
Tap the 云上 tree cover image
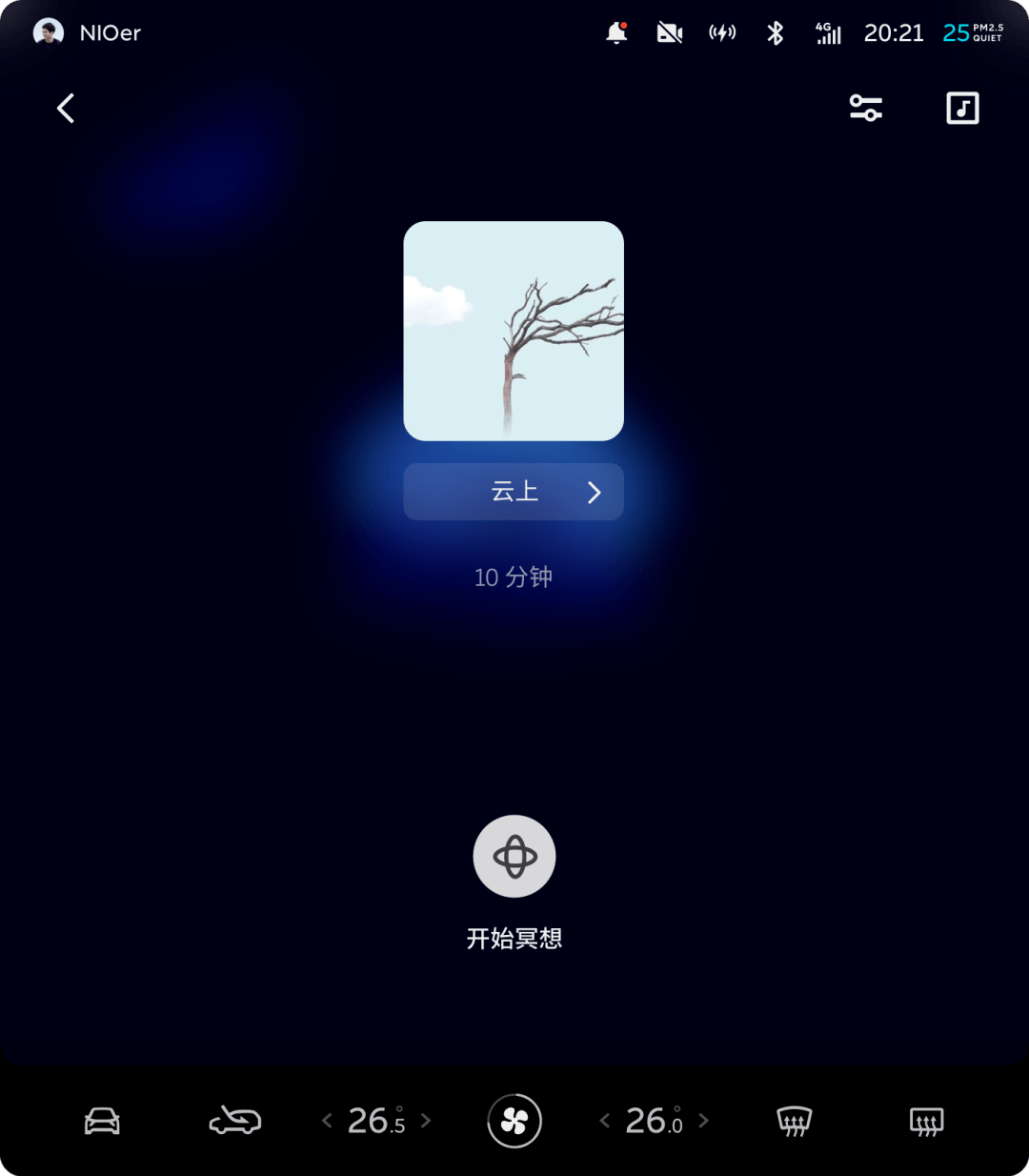coord(514,331)
